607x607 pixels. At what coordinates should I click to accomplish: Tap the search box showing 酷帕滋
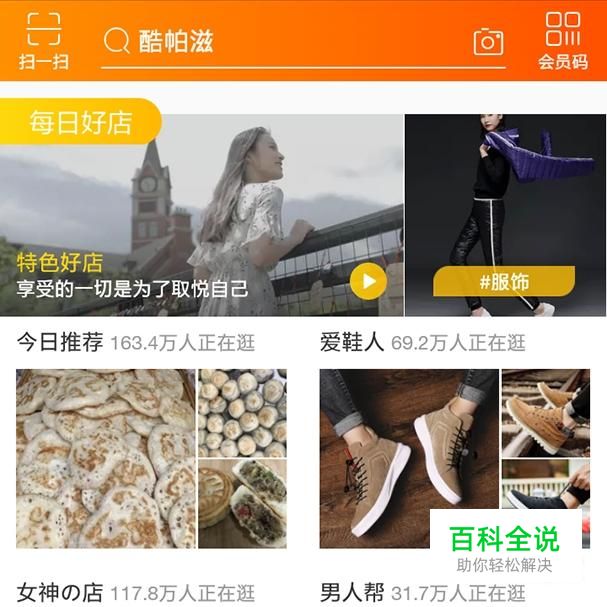coord(280,41)
